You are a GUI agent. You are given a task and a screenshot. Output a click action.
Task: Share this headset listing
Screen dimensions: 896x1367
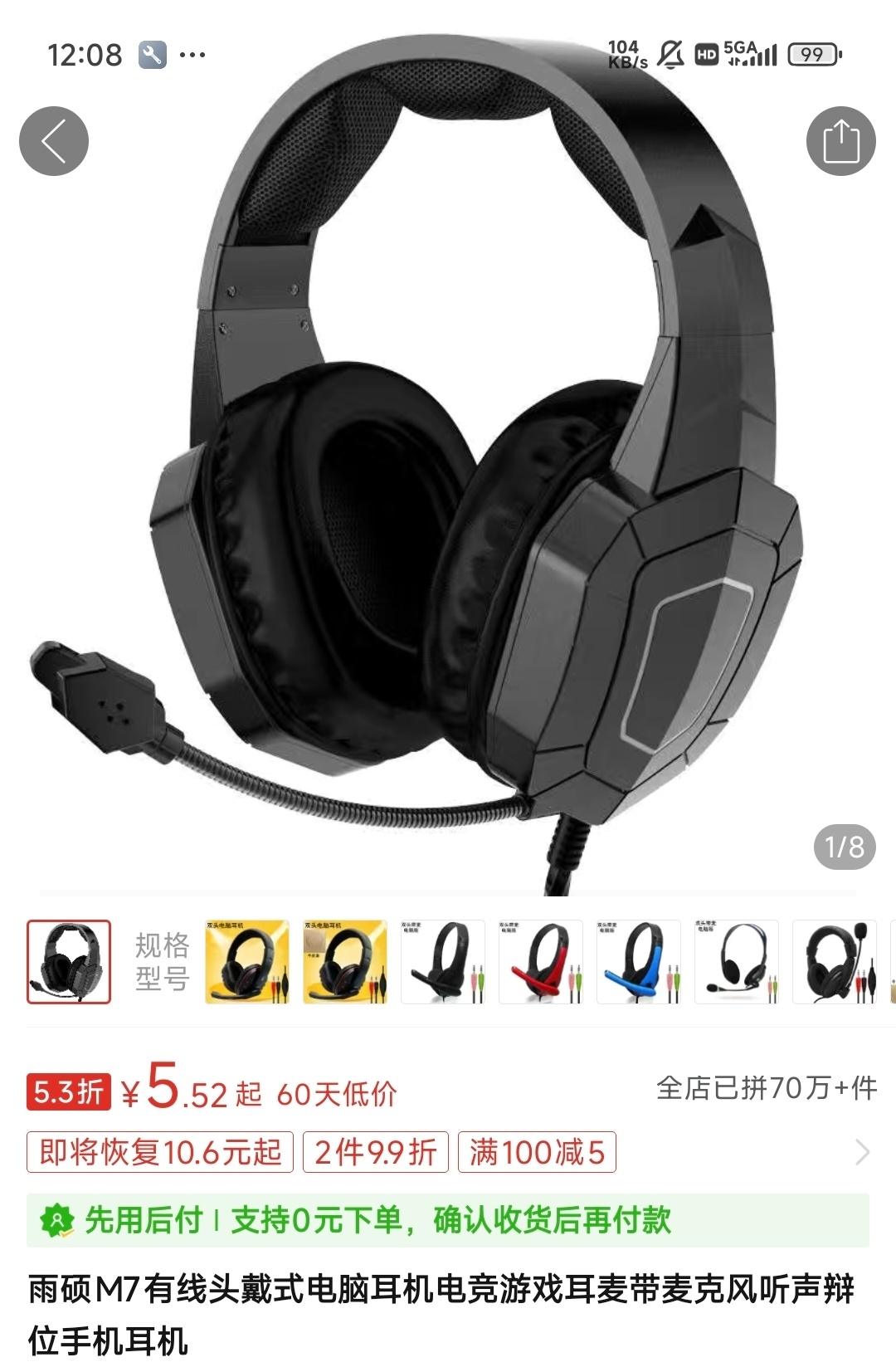coord(840,141)
